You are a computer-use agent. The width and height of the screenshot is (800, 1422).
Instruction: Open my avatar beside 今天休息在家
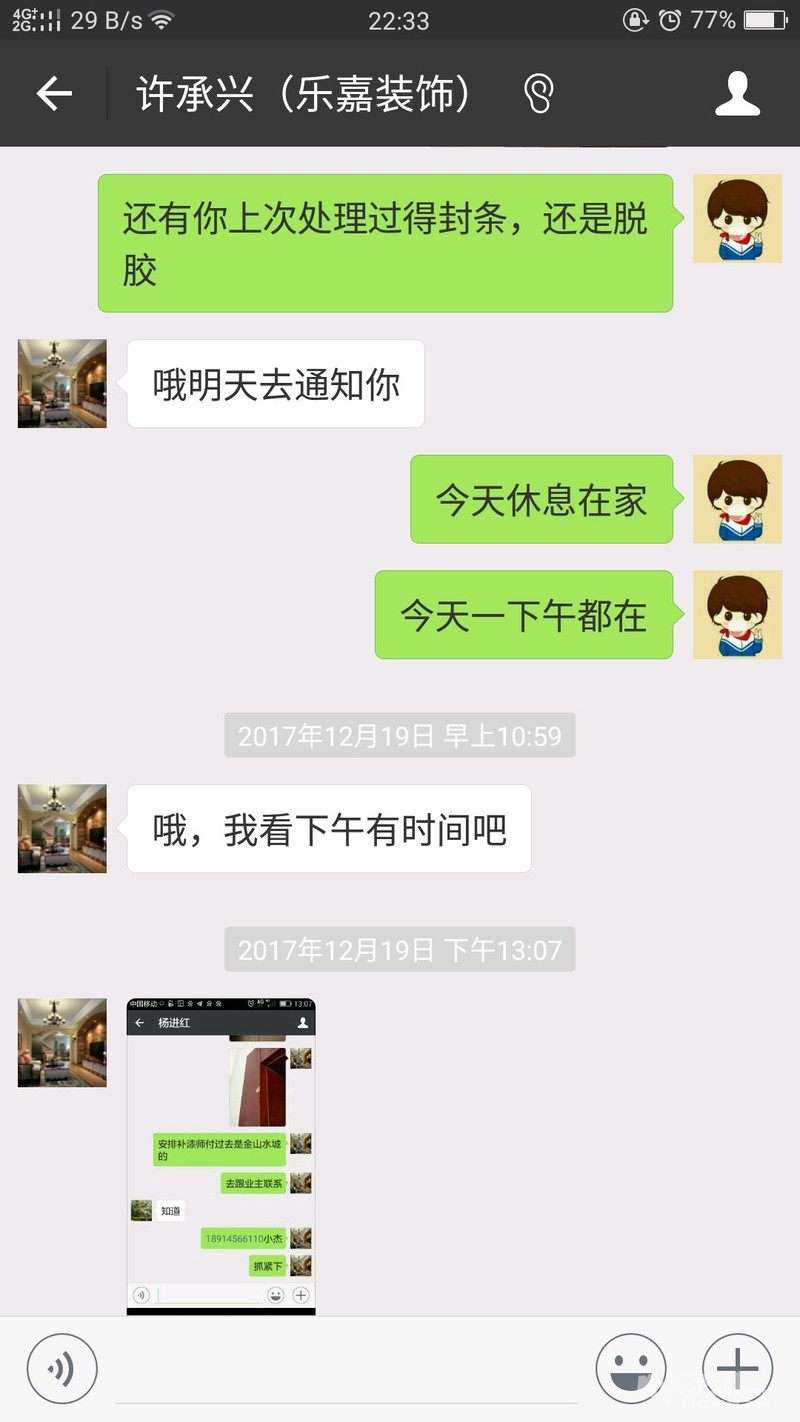pyautogui.click(x=737, y=500)
